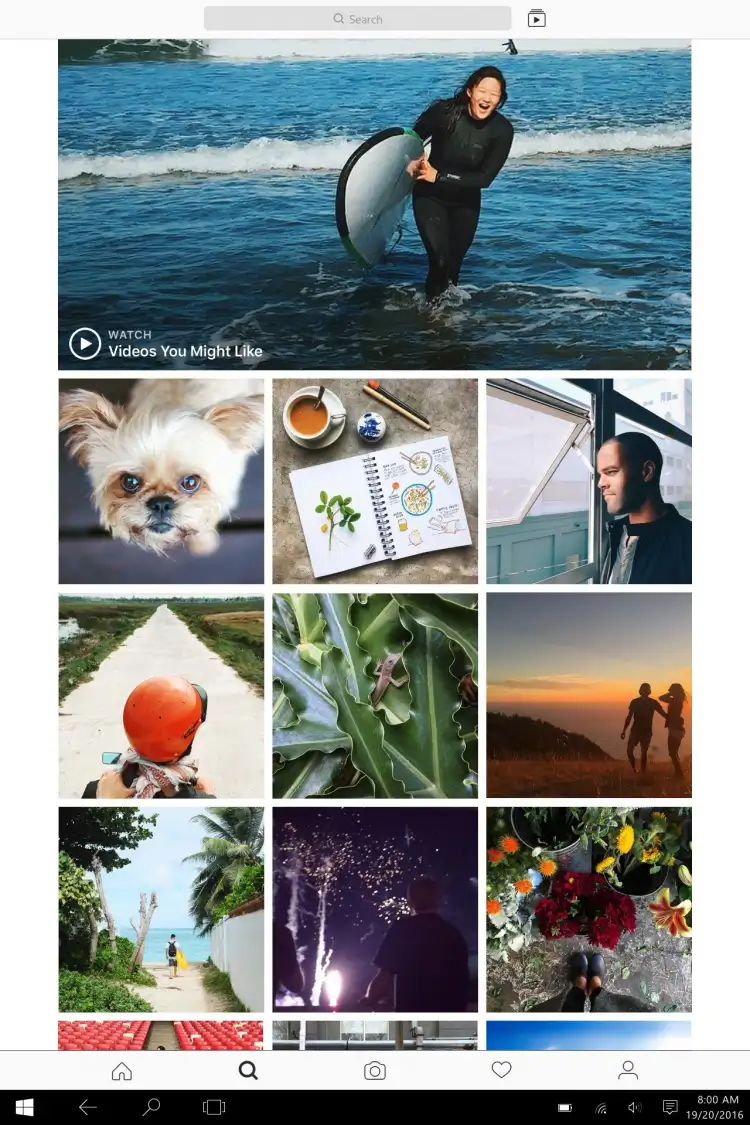Open the camera tab
Viewport: 750px width, 1125px height.
(375, 1071)
